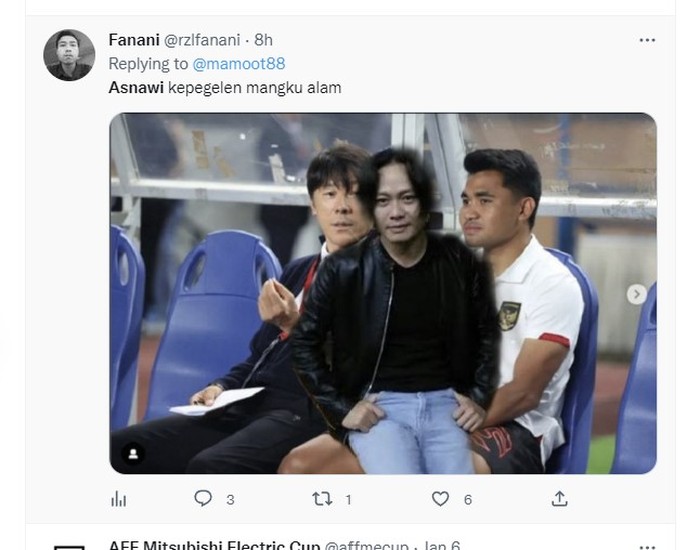The image size is (700, 550).
Task: Open the overflow menu on Fanani's tweet
Action: (x=647, y=40)
